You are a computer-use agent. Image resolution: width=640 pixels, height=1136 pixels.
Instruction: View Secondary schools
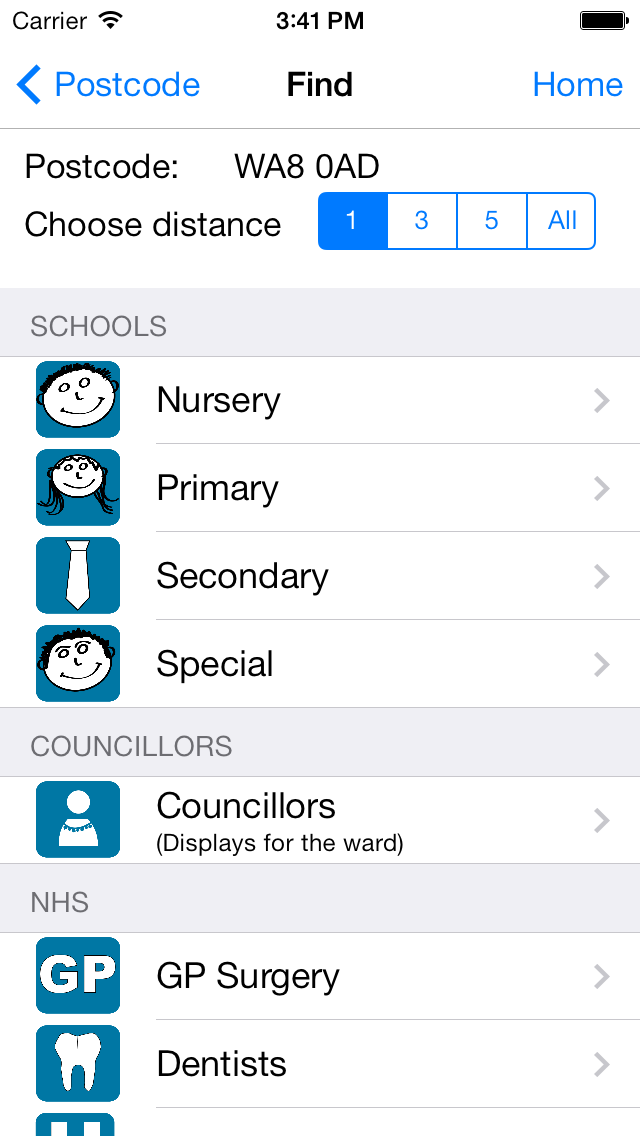320,576
